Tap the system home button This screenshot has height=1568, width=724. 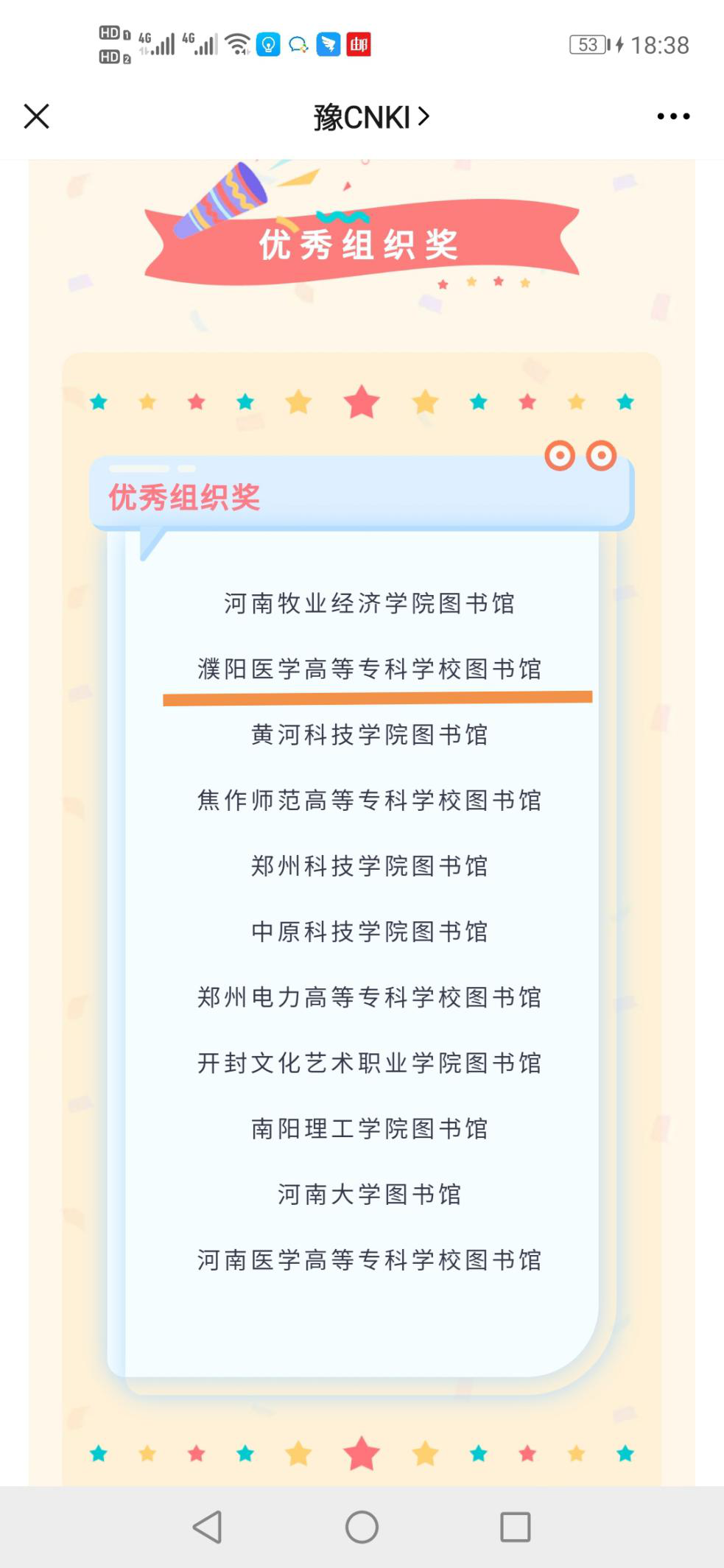click(362, 1527)
